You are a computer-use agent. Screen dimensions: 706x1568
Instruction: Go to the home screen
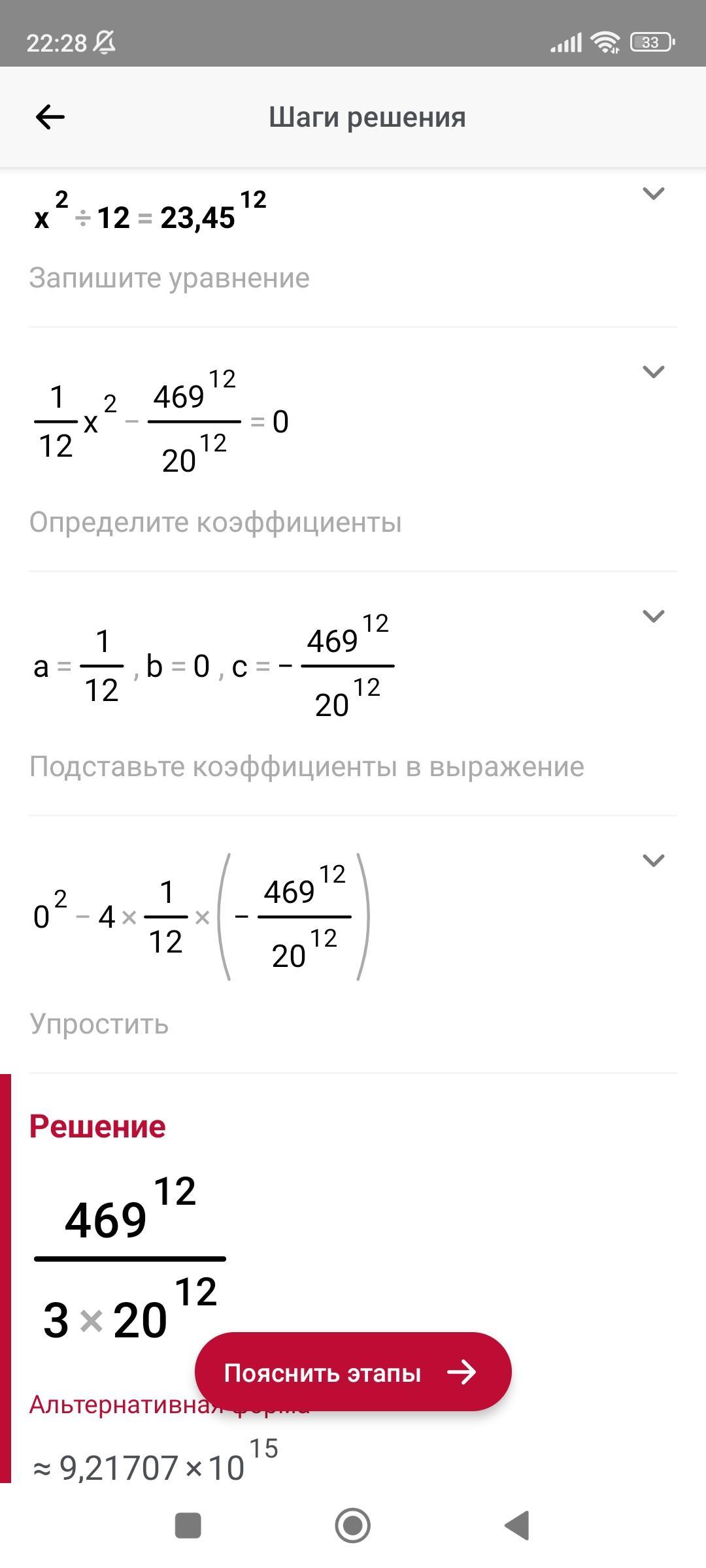pos(353,1526)
